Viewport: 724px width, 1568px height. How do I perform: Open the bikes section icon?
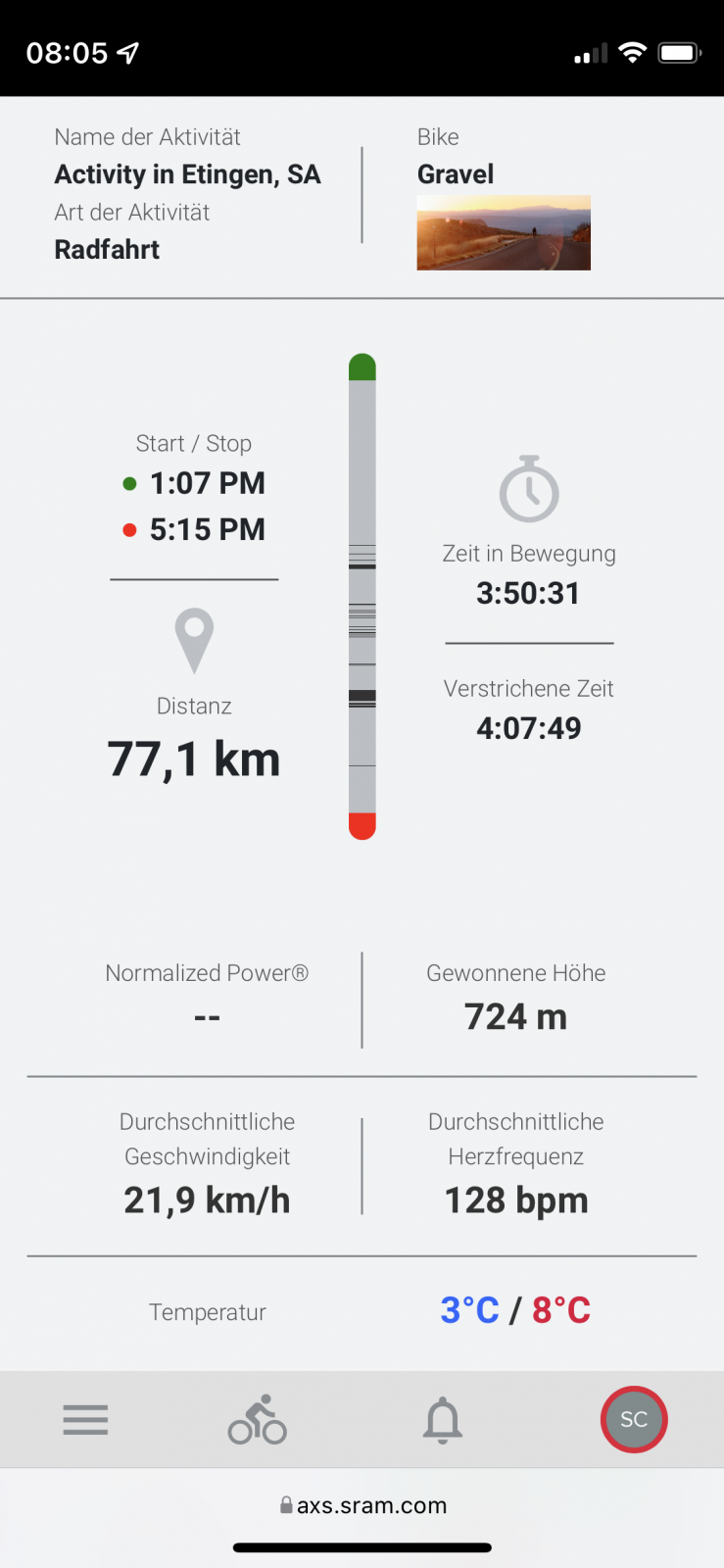258,1420
